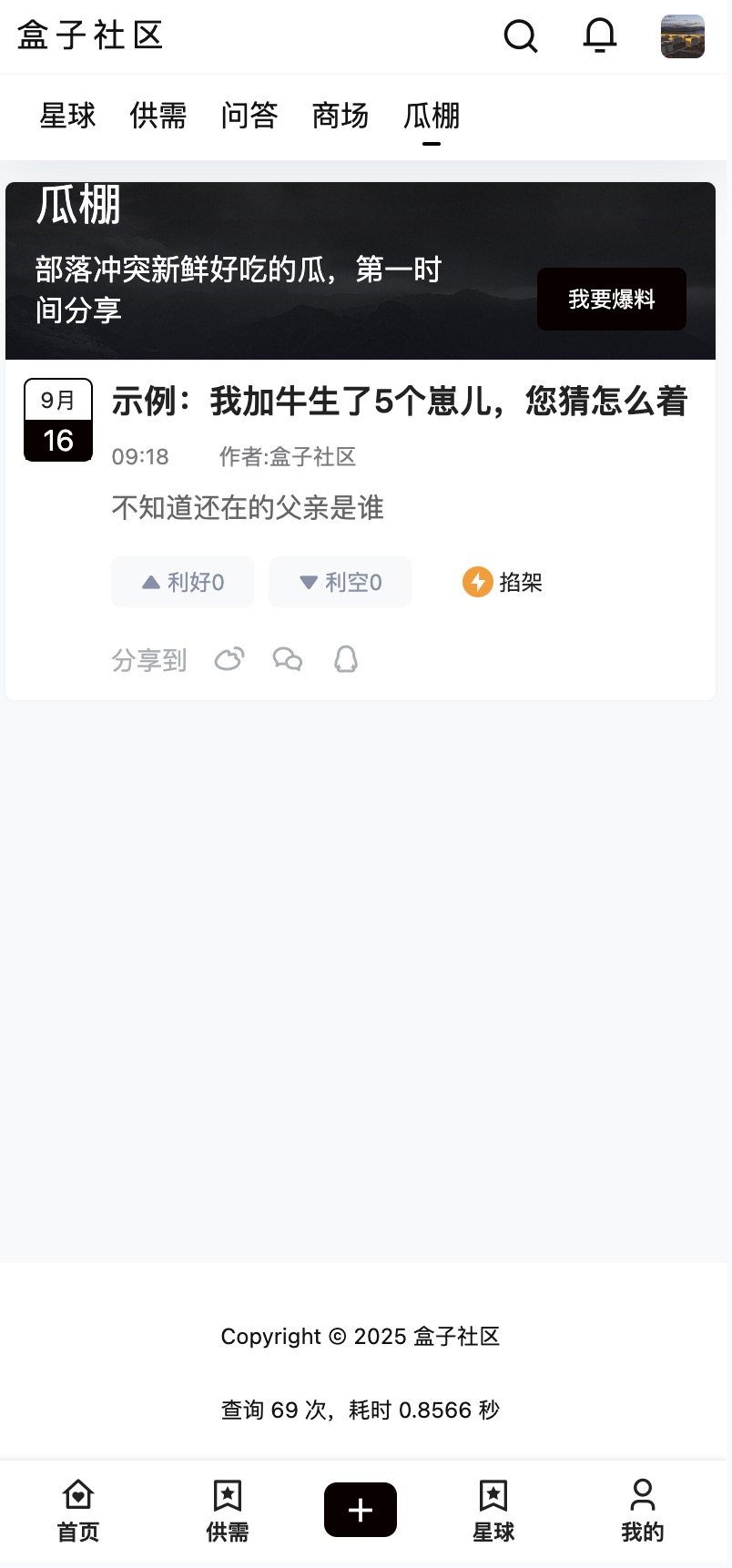
Task: Share the post to QQ
Action: click(346, 659)
